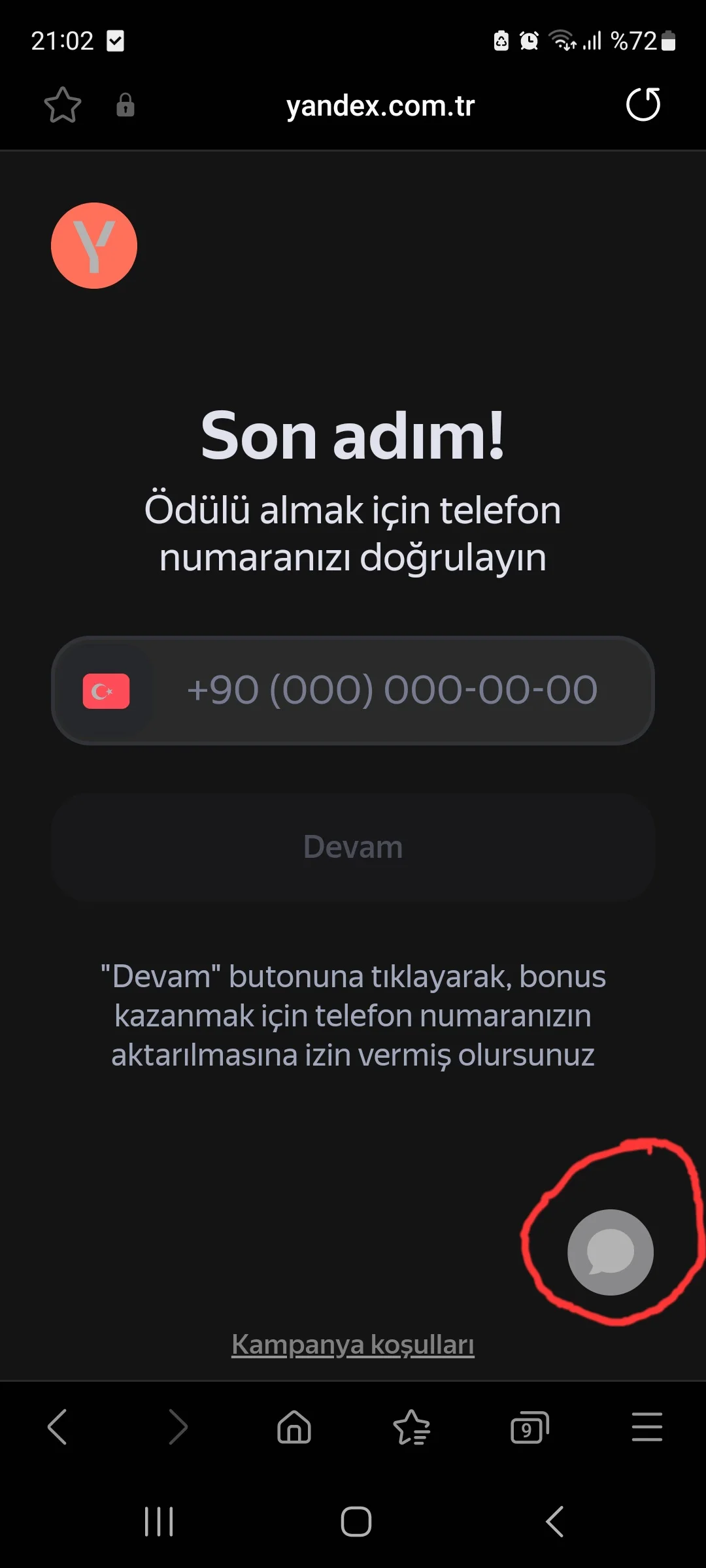Open the browser hamburger menu
Screen dimensions: 706x1568
(647, 1427)
